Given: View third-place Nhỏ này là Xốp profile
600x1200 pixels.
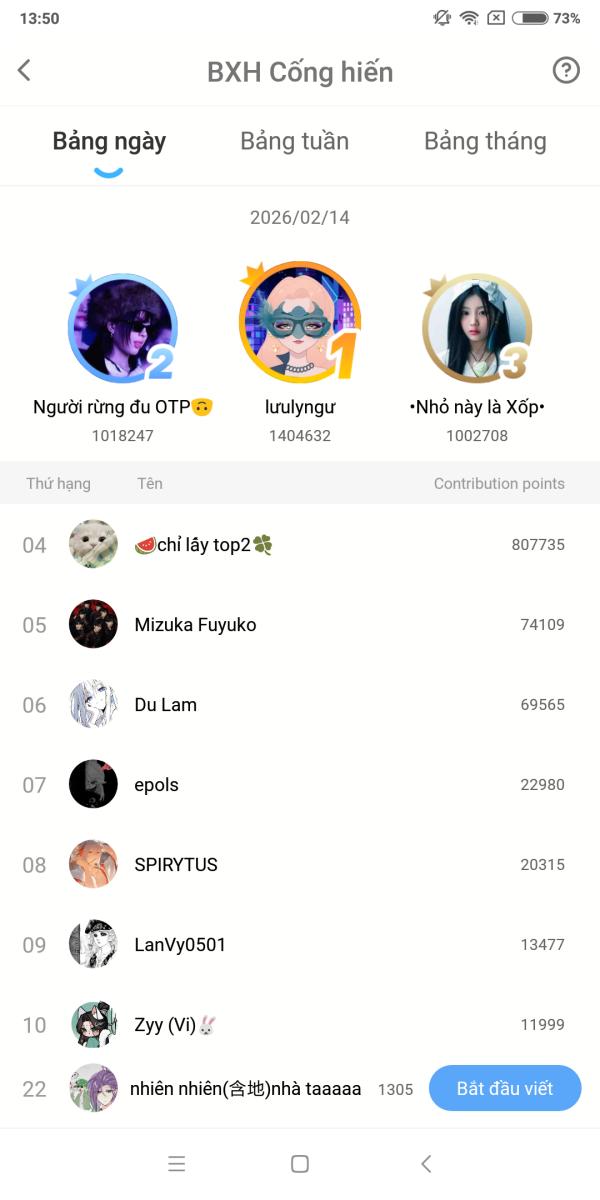Looking at the screenshot, I should pyautogui.click(x=476, y=327).
